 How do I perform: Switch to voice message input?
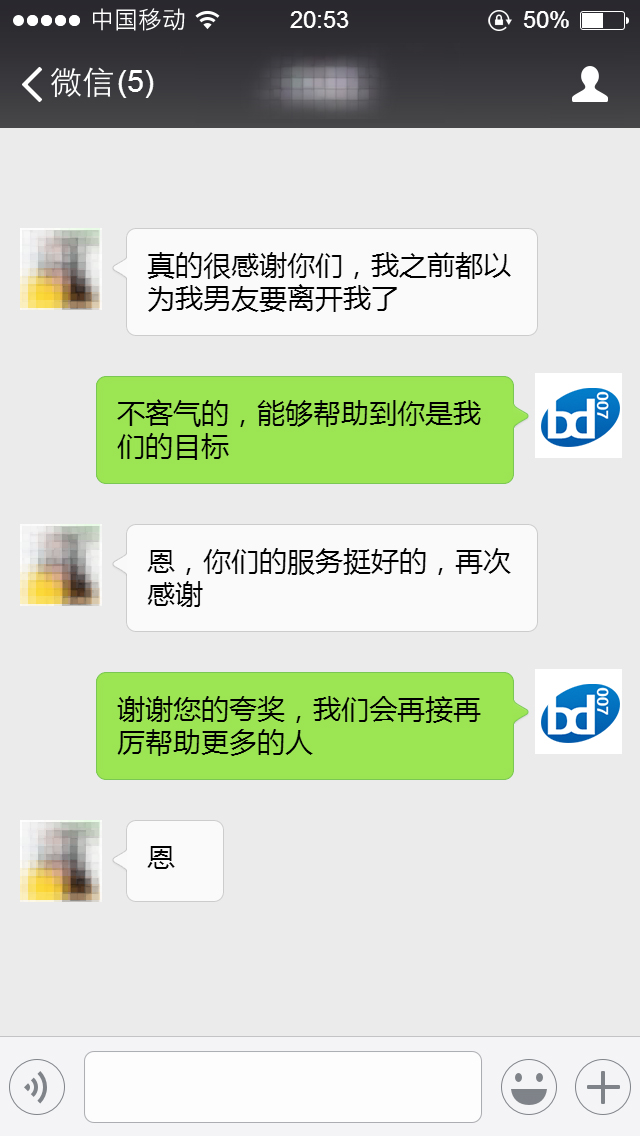[37, 1086]
